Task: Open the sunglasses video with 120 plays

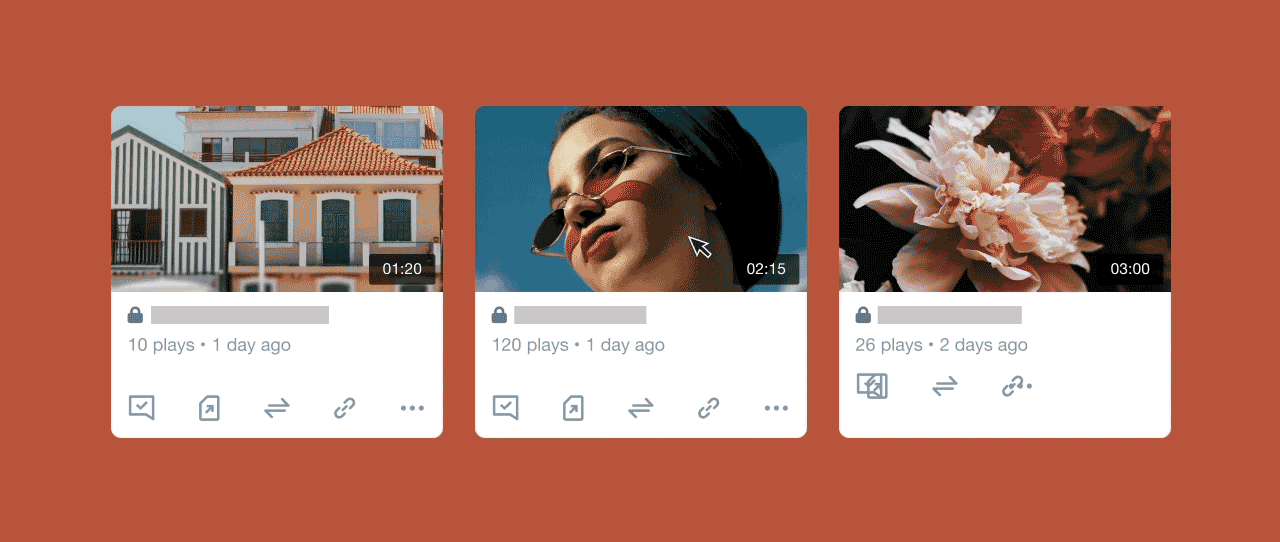Action: [x=640, y=199]
